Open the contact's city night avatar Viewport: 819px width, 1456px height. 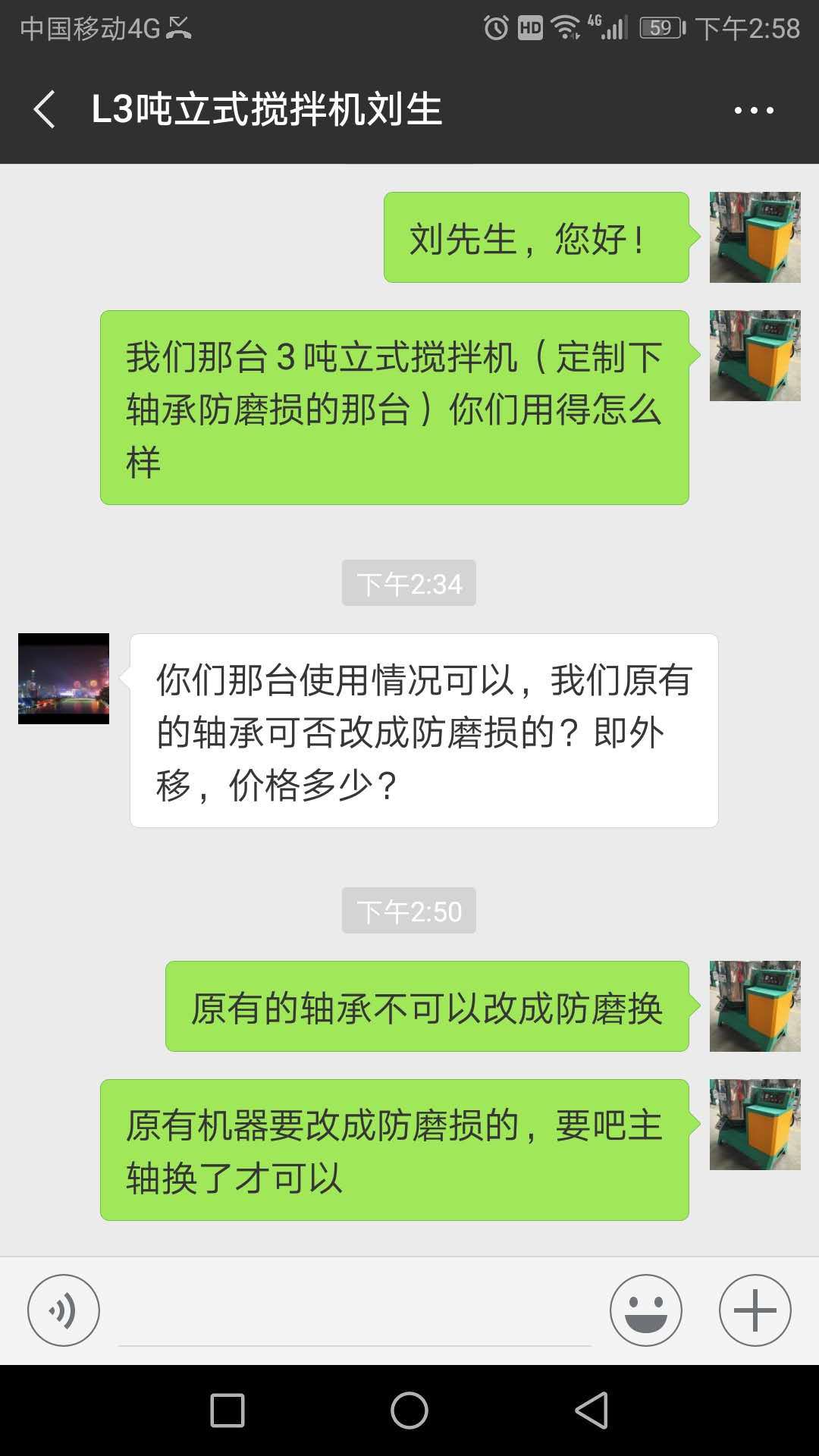tap(64, 679)
